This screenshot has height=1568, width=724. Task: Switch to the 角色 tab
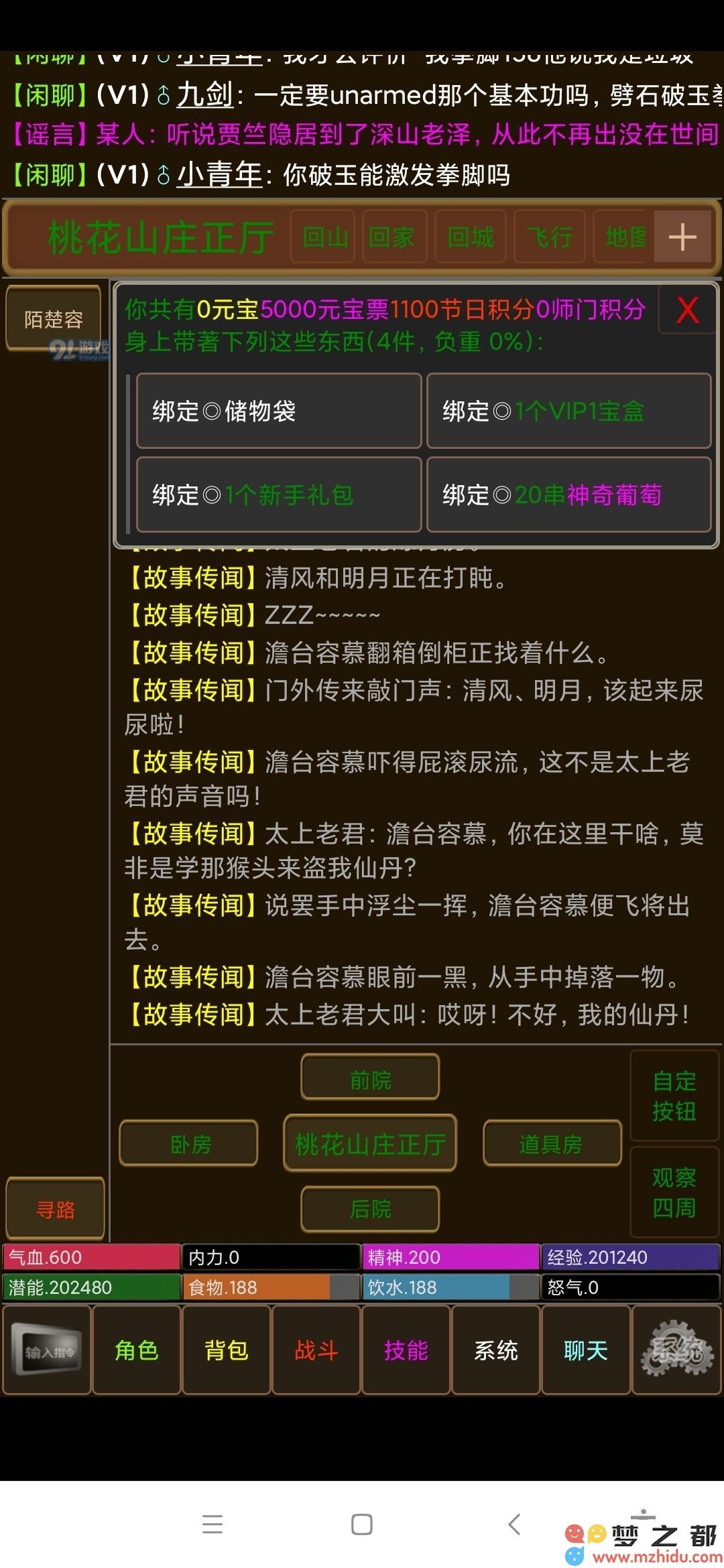[x=137, y=1350]
